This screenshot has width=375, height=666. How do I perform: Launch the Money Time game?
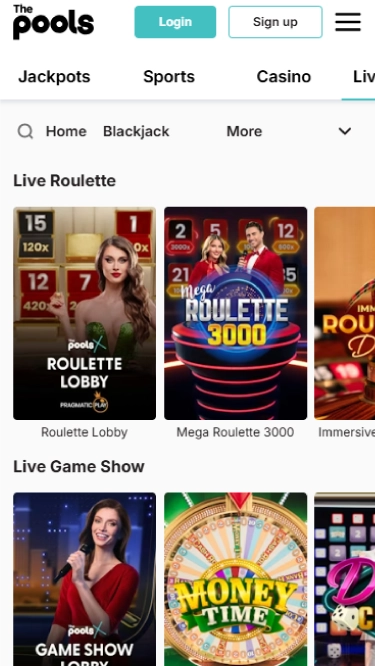[236, 579]
